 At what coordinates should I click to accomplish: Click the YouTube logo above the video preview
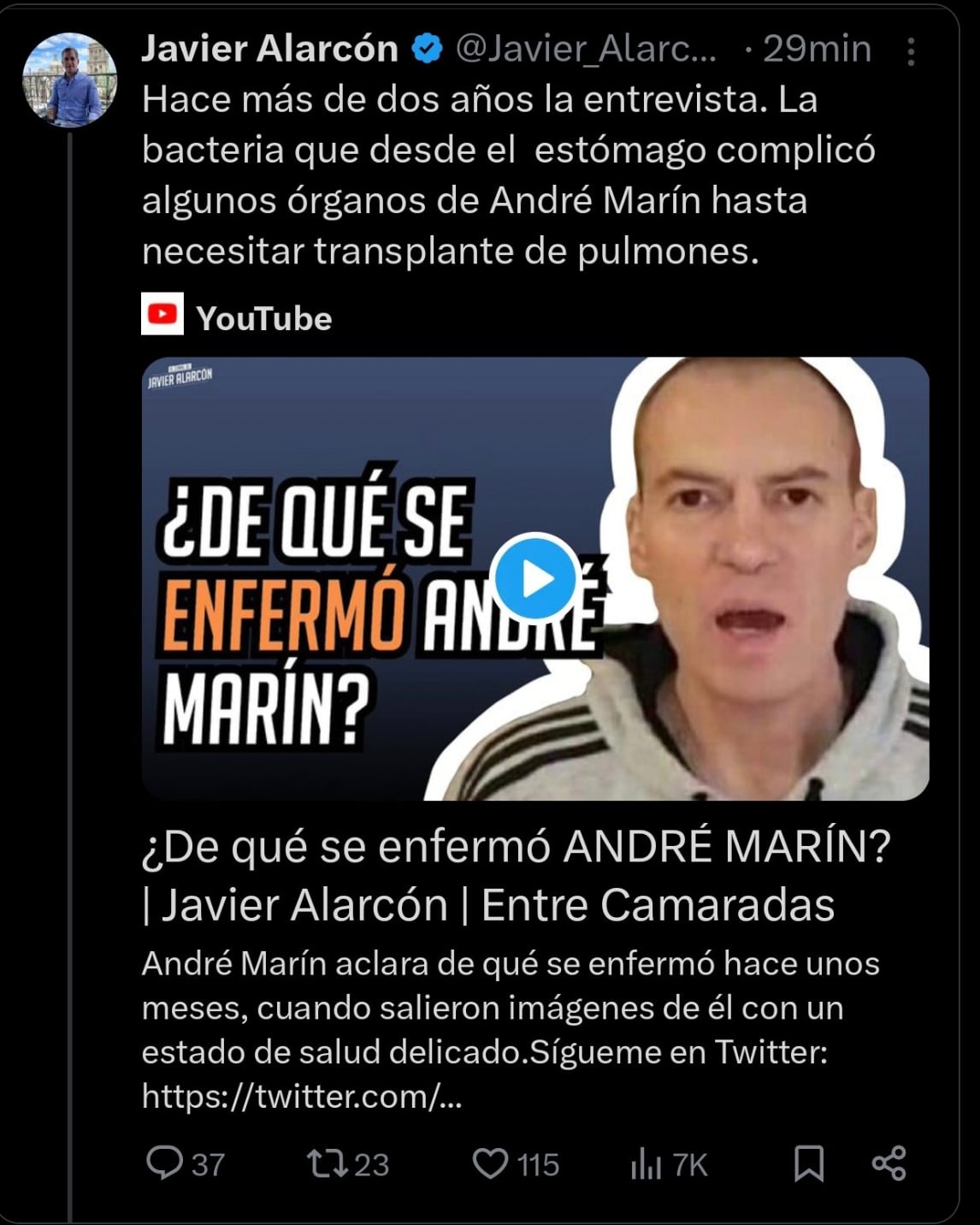click(x=163, y=315)
